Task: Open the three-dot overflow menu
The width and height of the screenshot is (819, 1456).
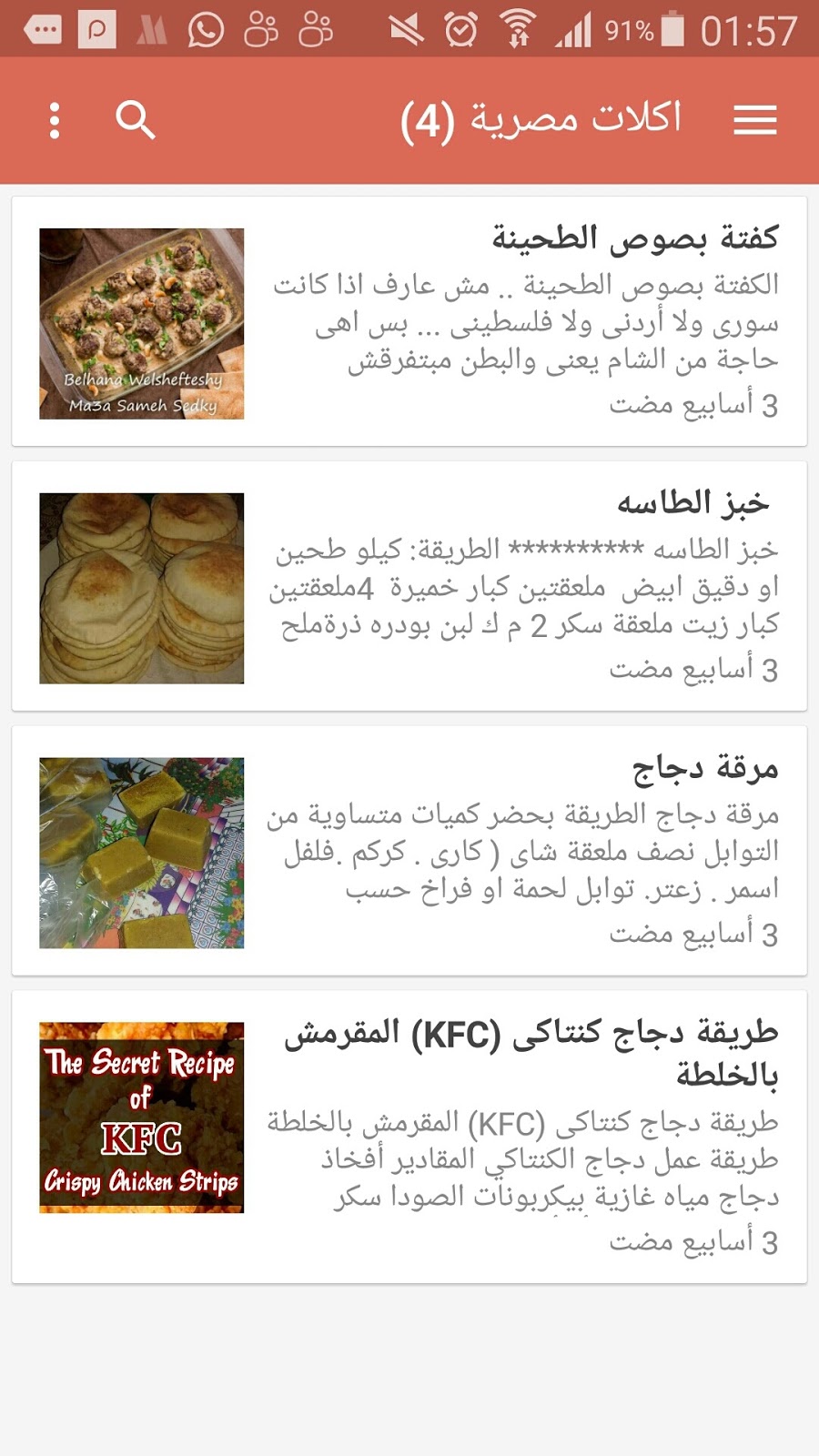Action: point(55,120)
